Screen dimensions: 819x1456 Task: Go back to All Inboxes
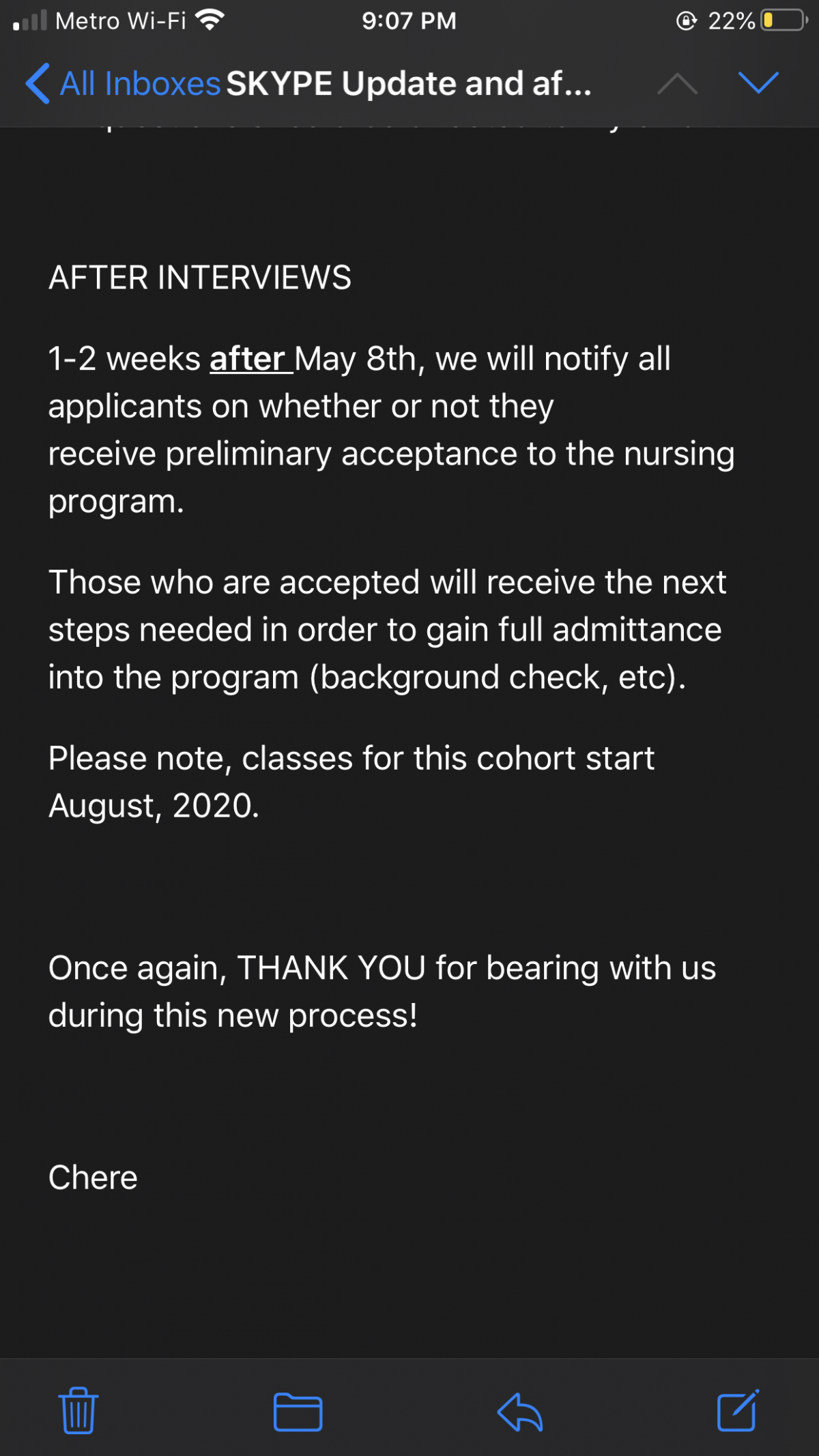(x=123, y=84)
